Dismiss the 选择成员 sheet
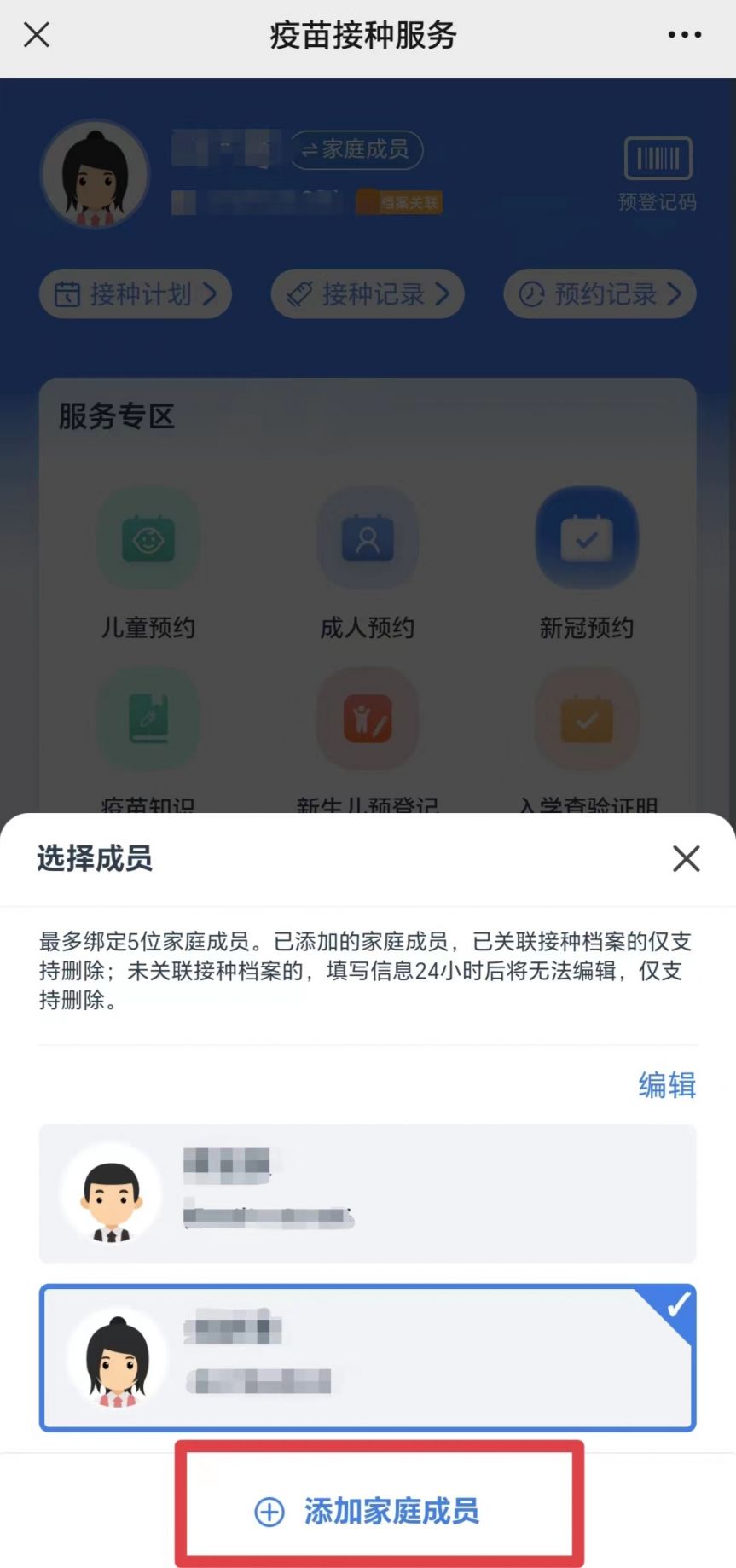 686,858
